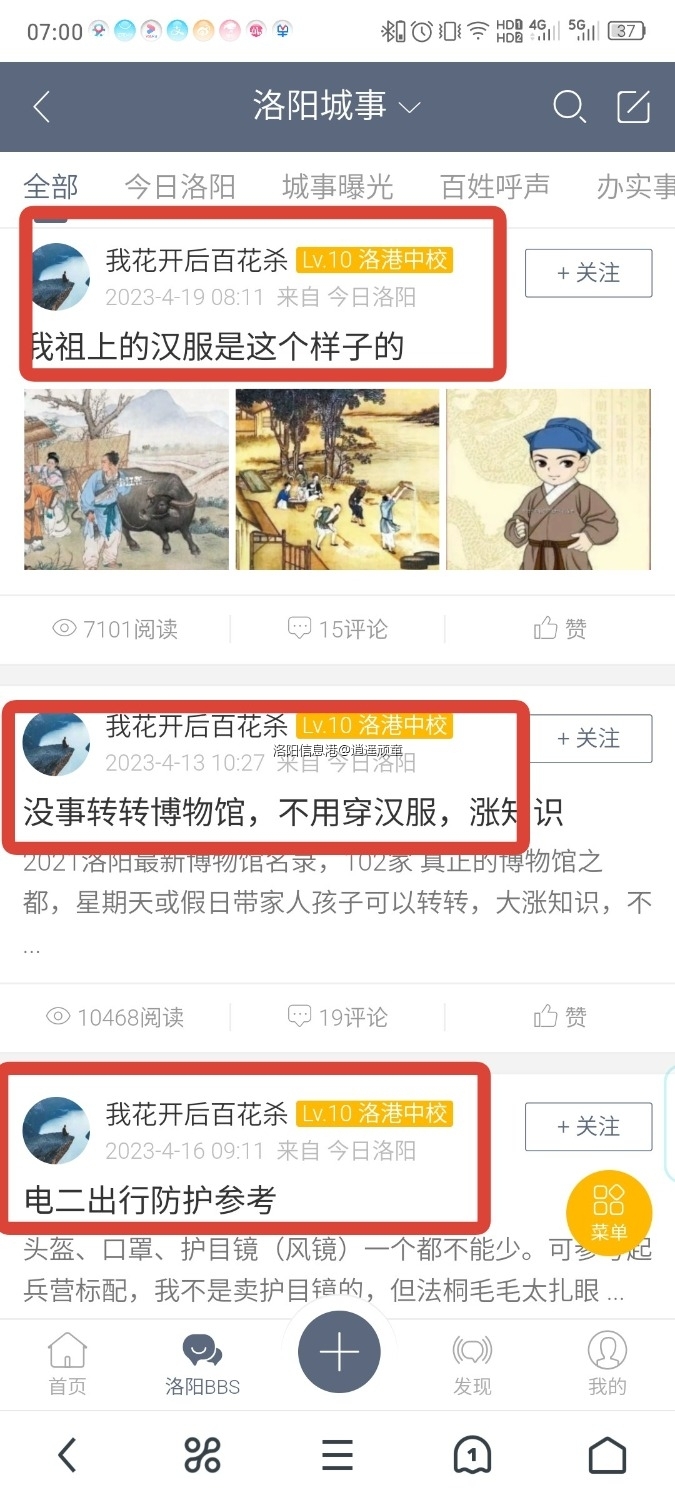Viewport: 675px width, 1500px height.
Task: Tap the compose post icon
Action: [633, 107]
